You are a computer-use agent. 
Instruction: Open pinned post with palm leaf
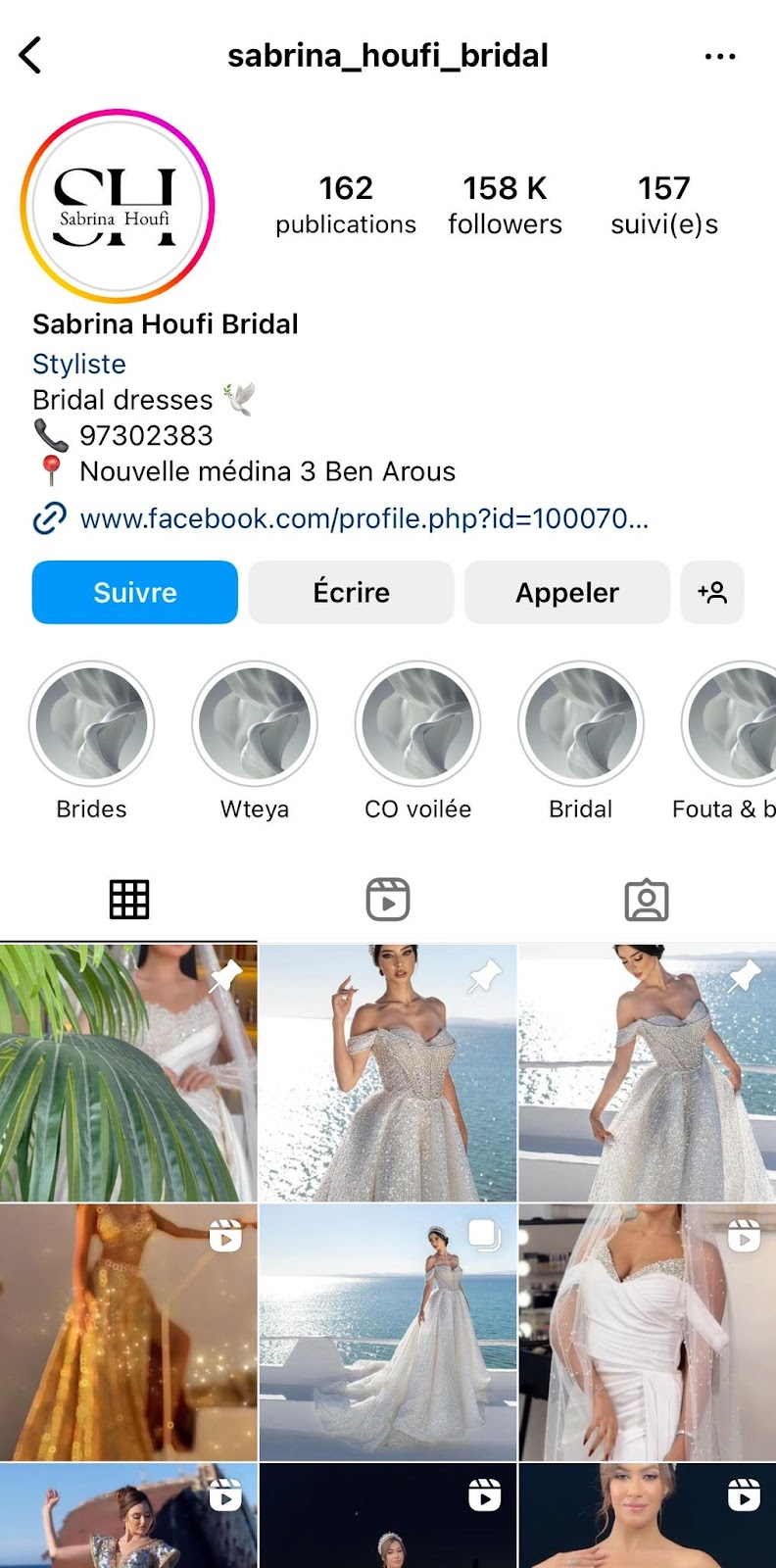point(128,1073)
